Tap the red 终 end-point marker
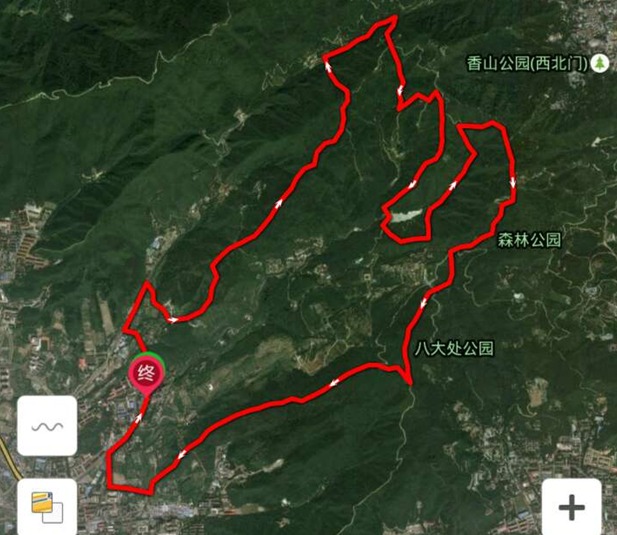 145,374
